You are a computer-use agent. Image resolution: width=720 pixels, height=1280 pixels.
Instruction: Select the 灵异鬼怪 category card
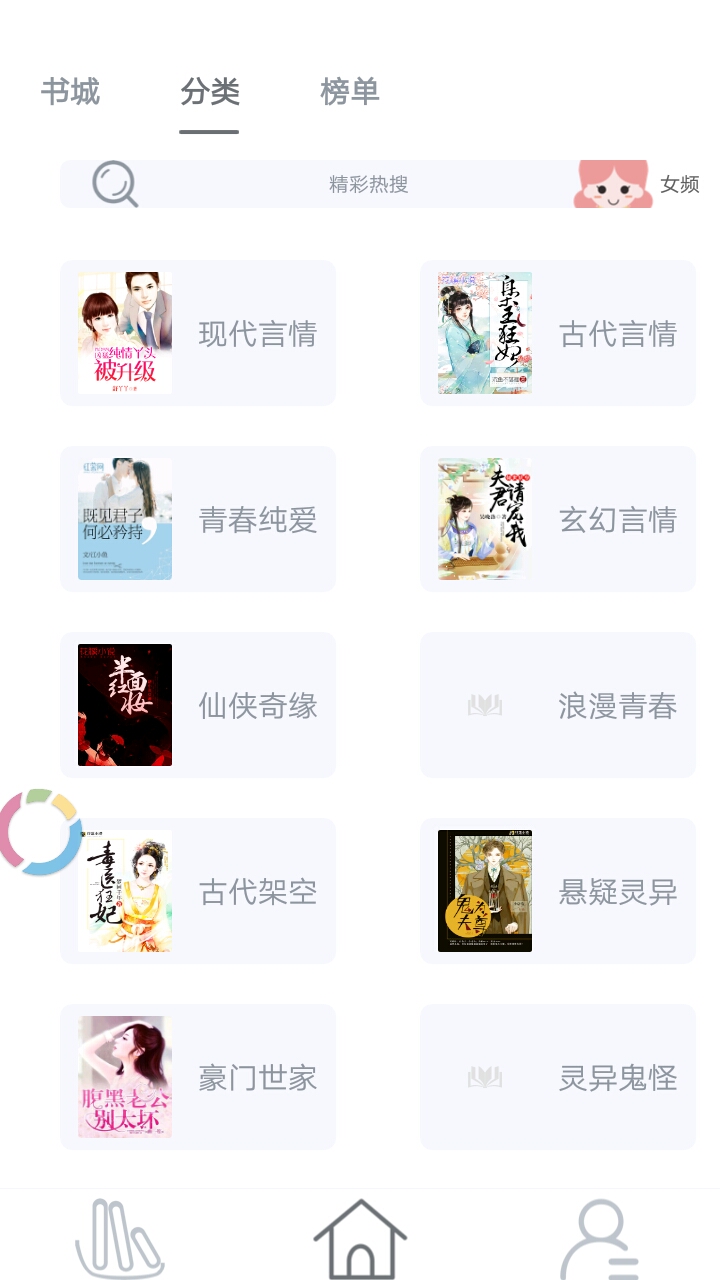(558, 1077)
